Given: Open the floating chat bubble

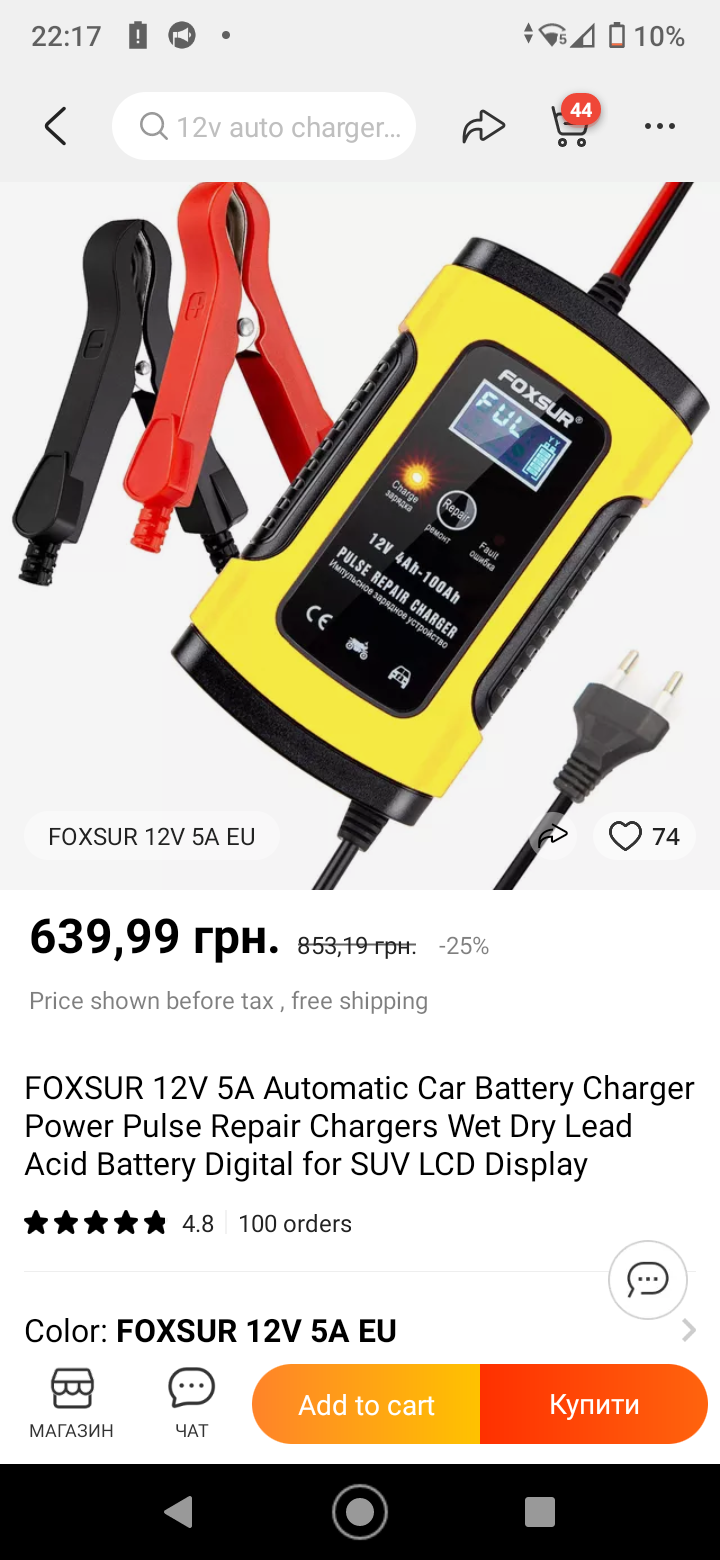Looking at the screenshot, I should click(648, 1279).
